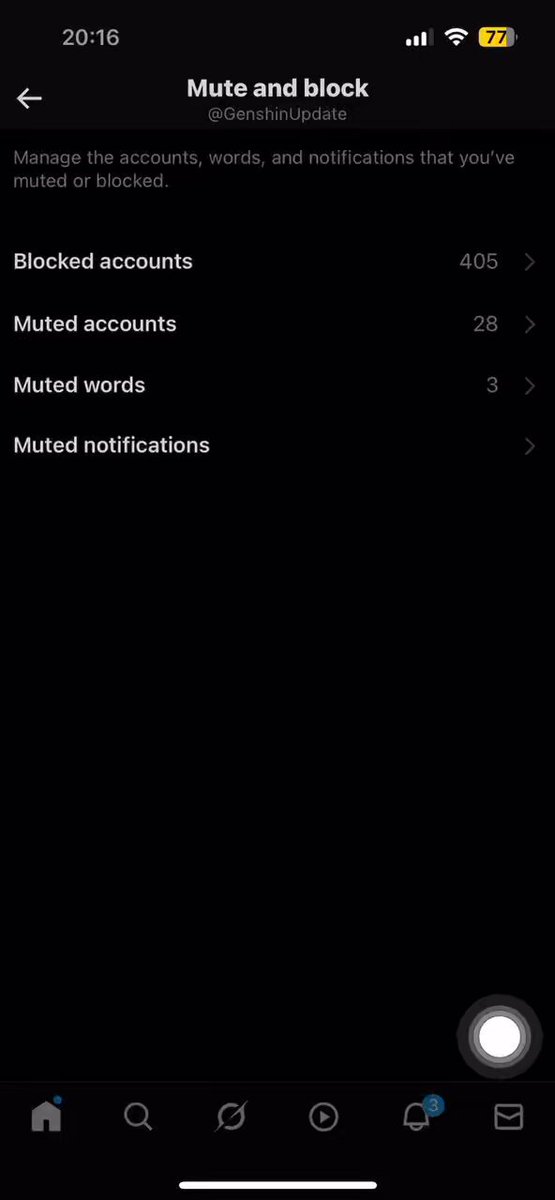
Task: Open the Grok tab
Action: 231,1117
